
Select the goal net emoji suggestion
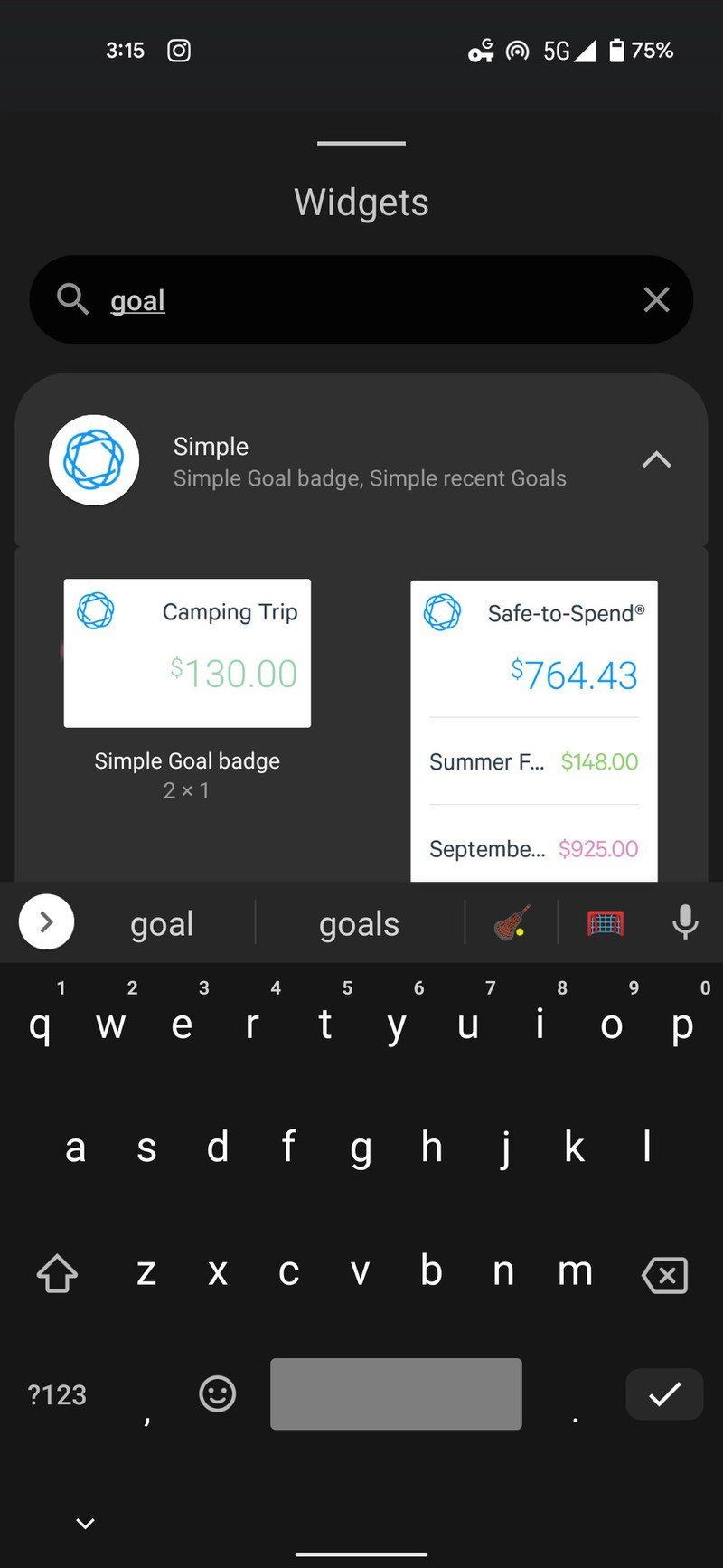605,922
